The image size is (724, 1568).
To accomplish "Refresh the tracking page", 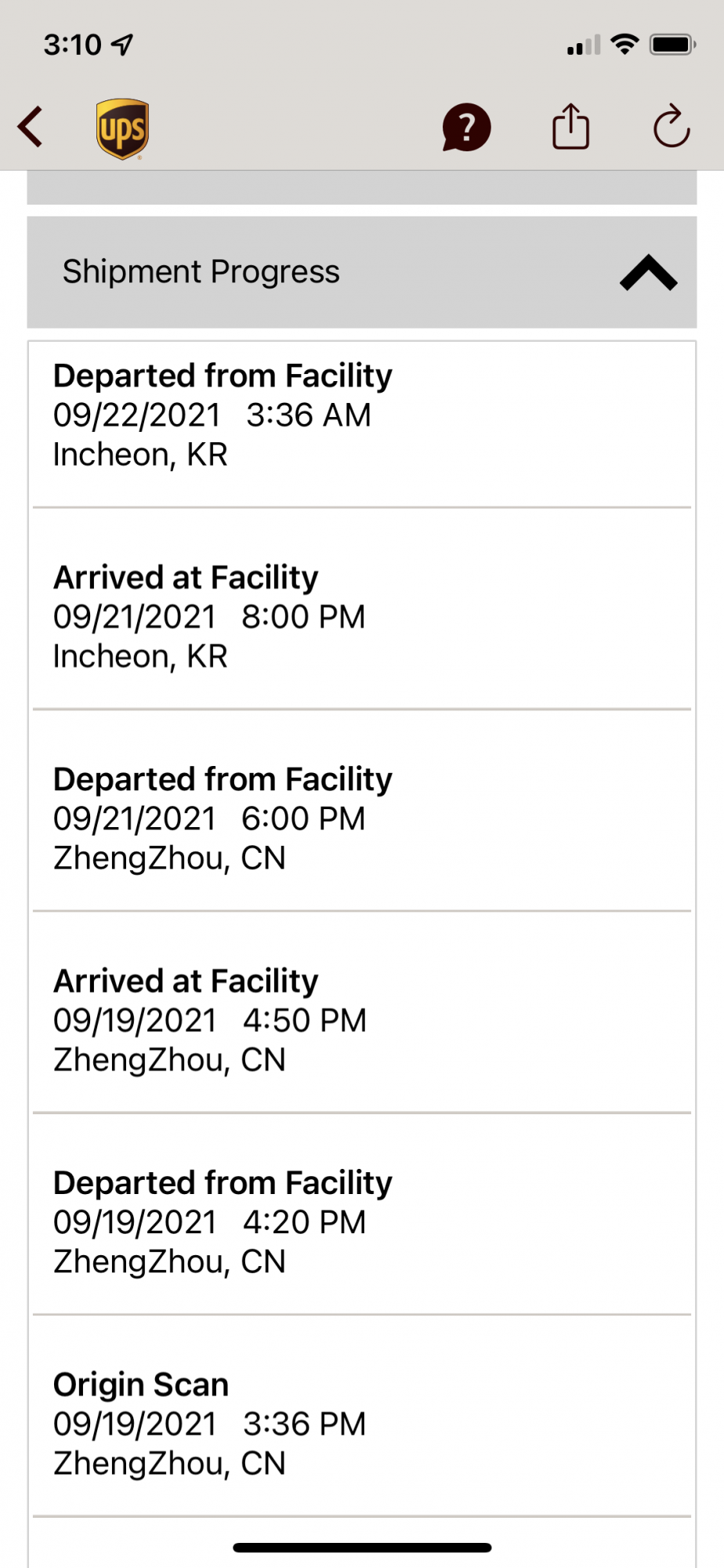I will pyautogui.click(x=672, y=126).
